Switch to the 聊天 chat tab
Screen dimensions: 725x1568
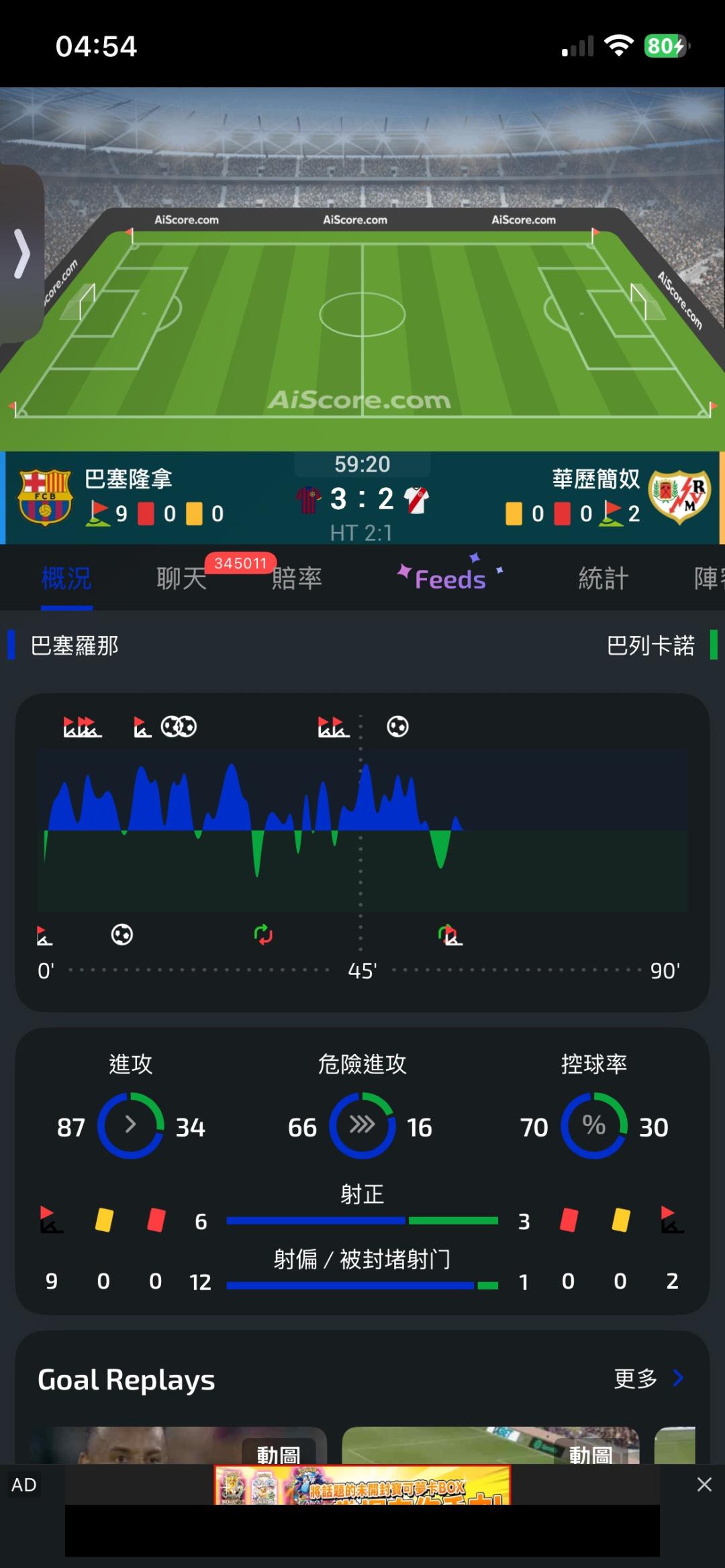[x=181, y=578]
